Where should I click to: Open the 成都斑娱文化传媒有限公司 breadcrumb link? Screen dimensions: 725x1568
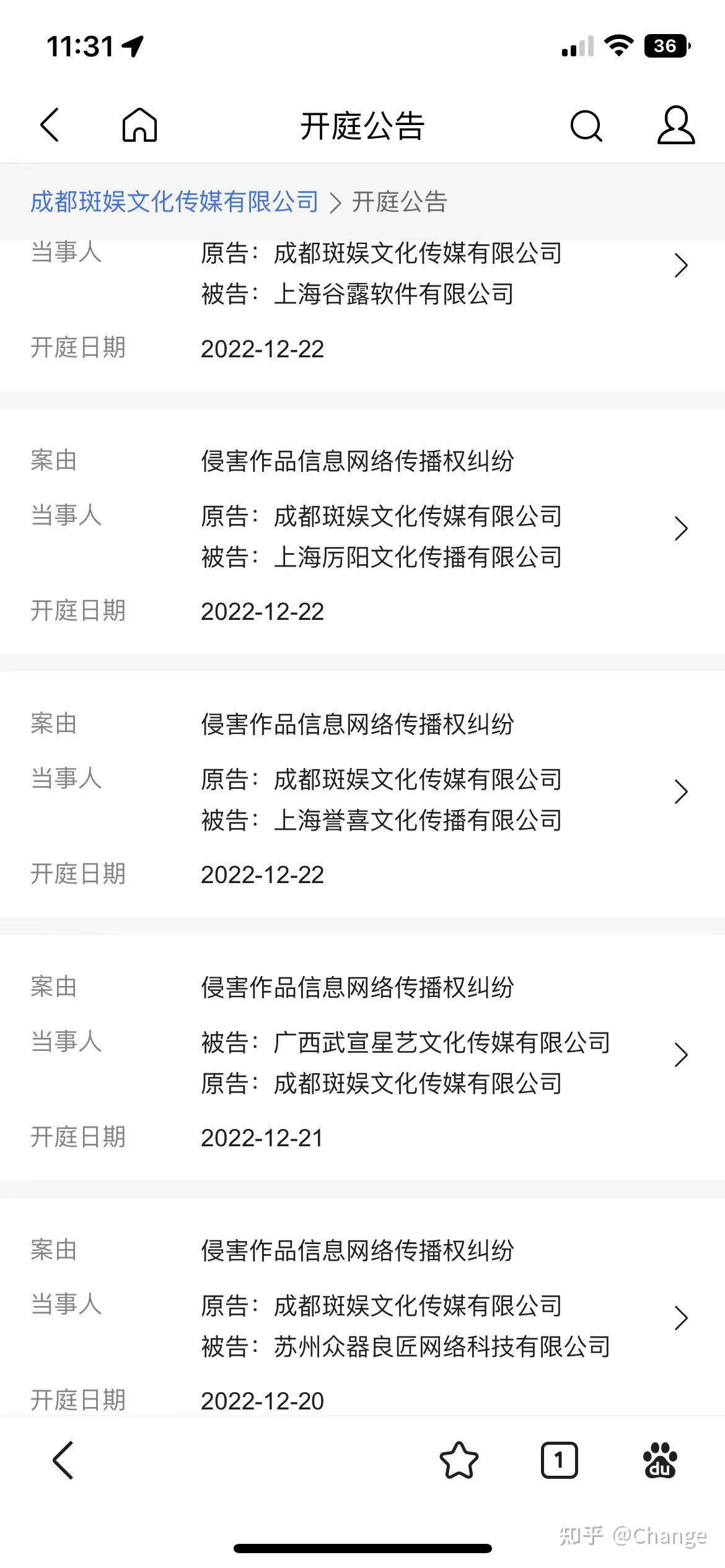[175, 202]
